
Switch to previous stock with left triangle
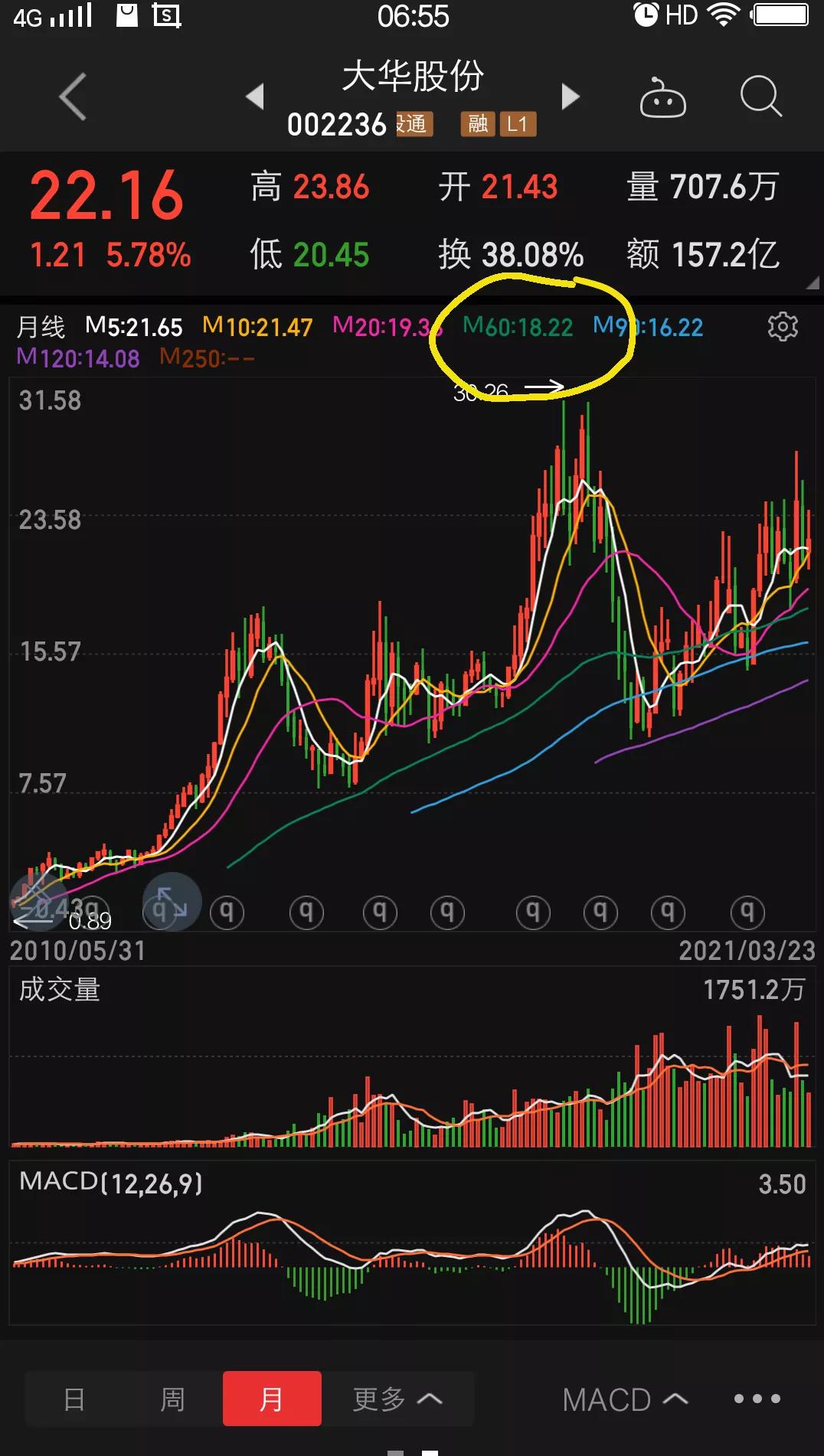point(256,98)
